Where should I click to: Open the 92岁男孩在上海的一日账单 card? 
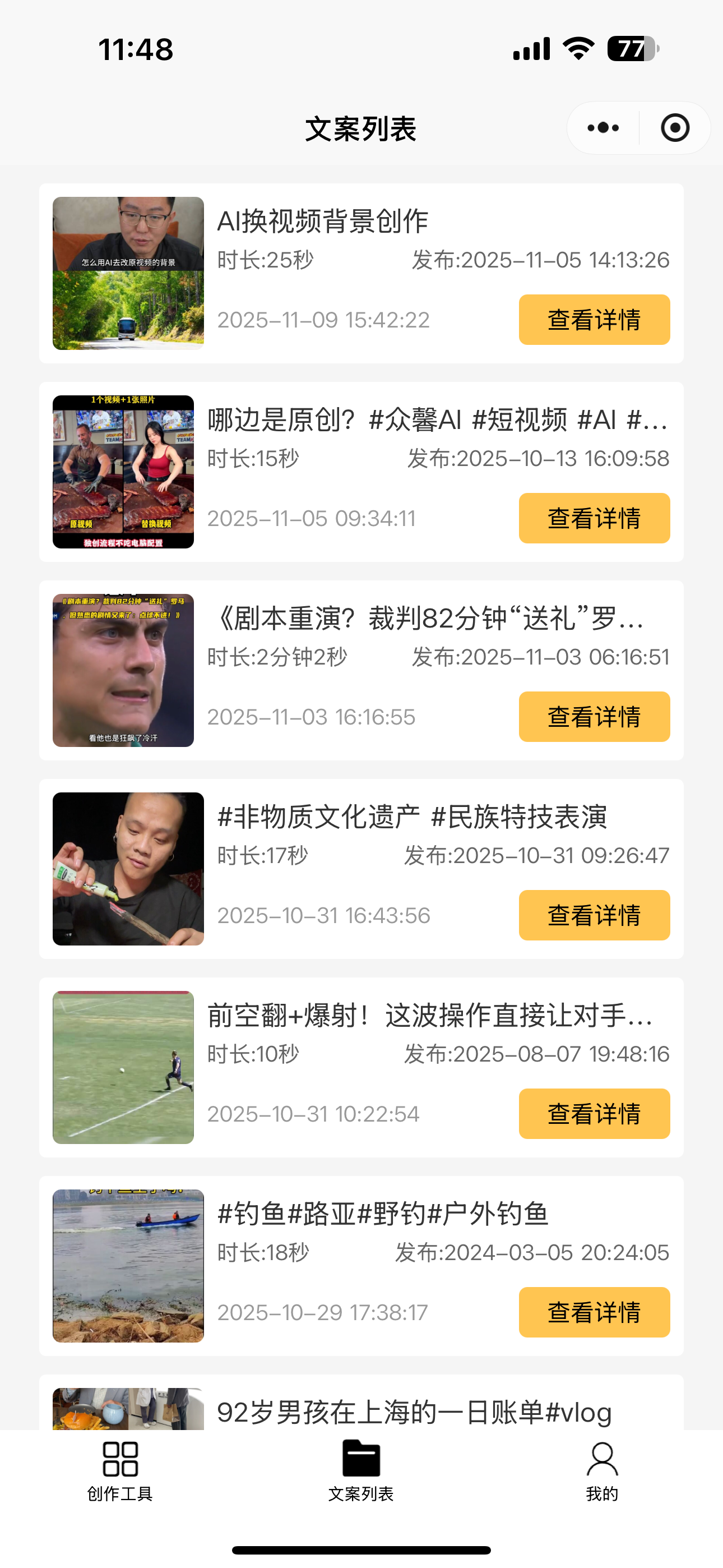pos(414,1412)
